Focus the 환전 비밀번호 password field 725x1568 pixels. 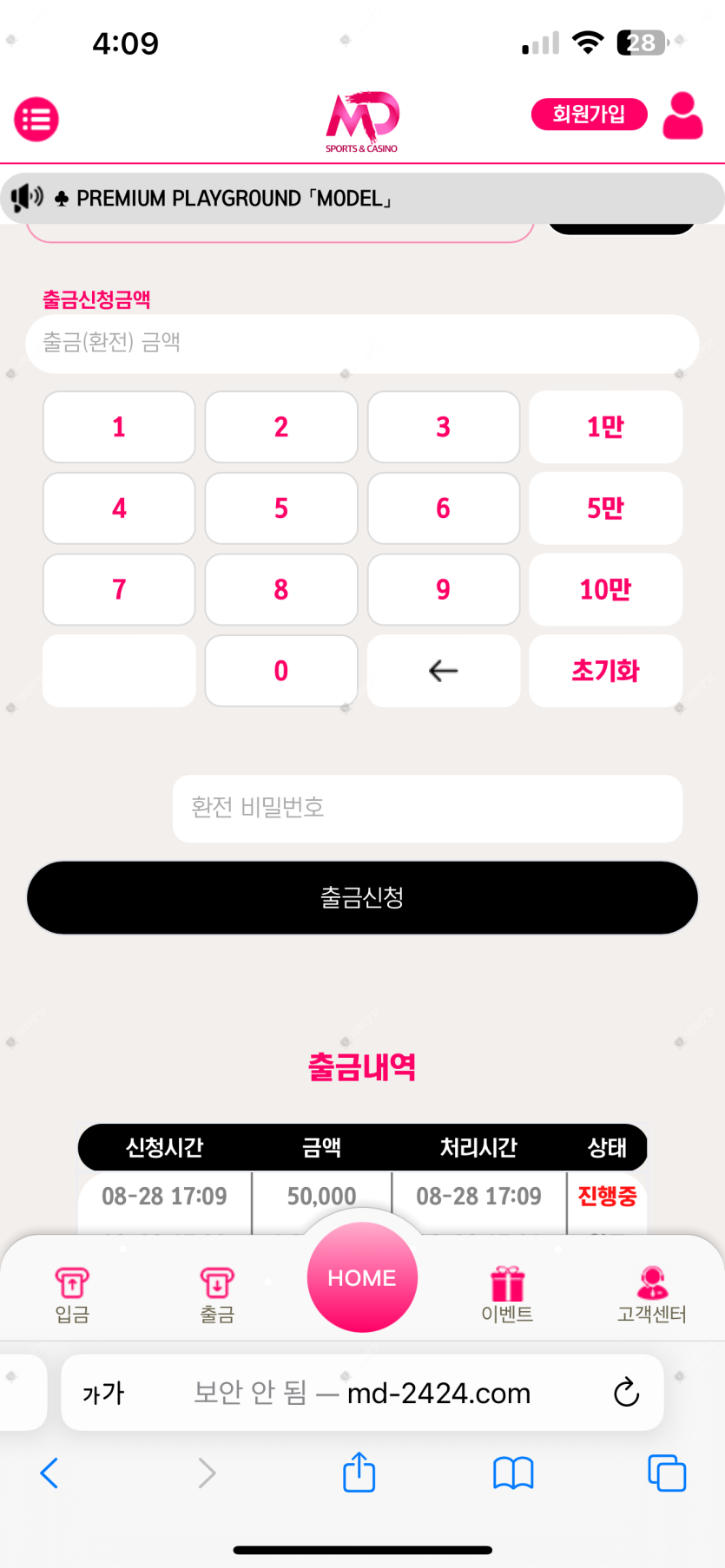coord(427,808)
